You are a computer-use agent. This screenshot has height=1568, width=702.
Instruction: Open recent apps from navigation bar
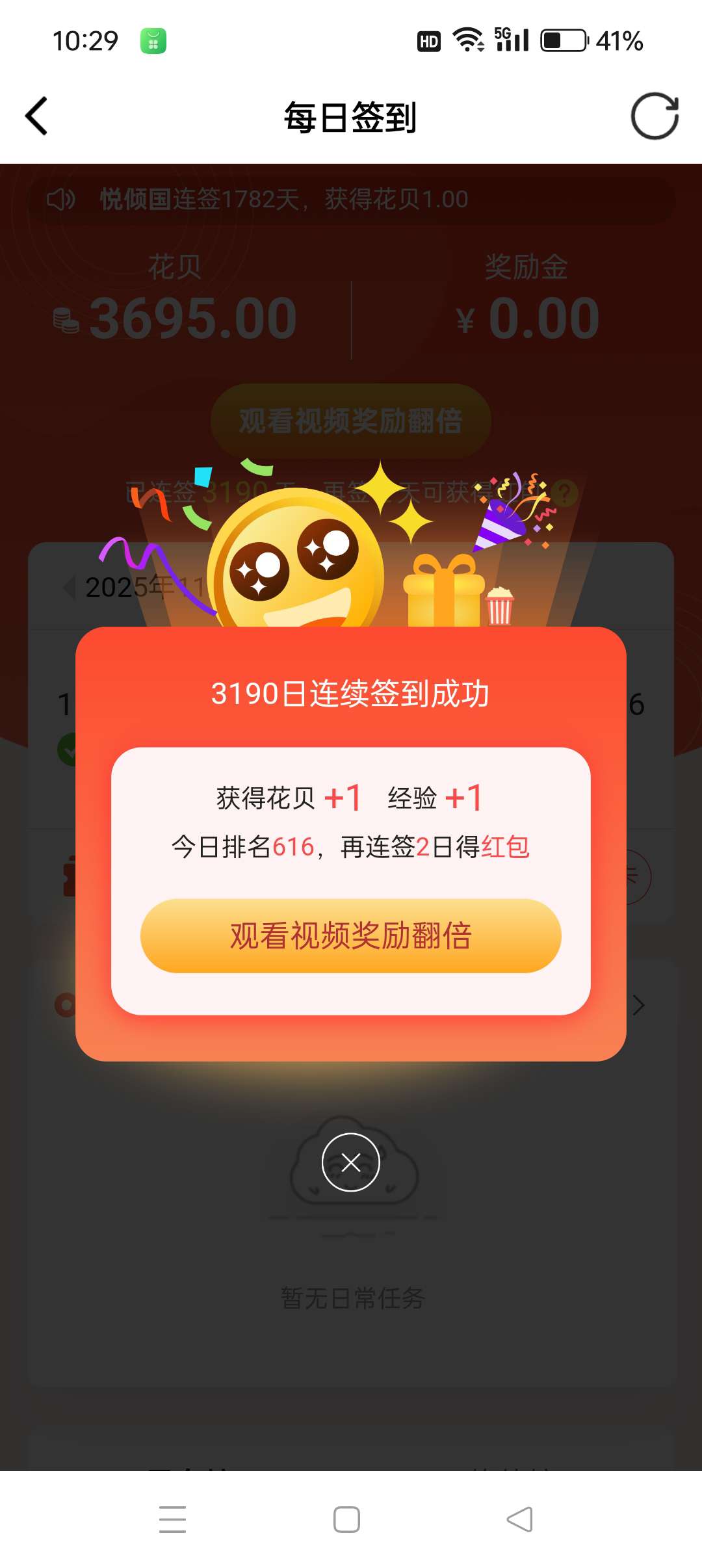coord(173,1519)
